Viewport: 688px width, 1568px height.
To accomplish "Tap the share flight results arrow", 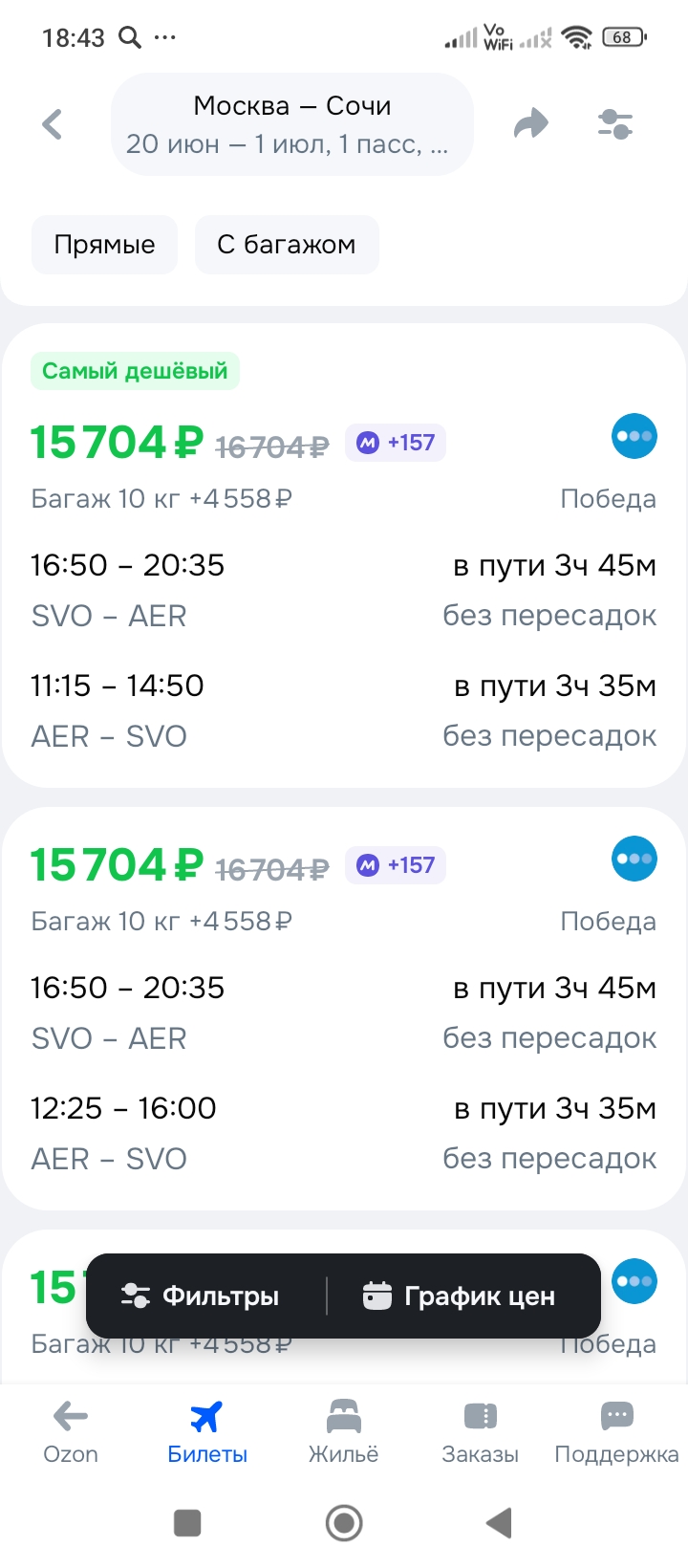I will tap(531, 122).
